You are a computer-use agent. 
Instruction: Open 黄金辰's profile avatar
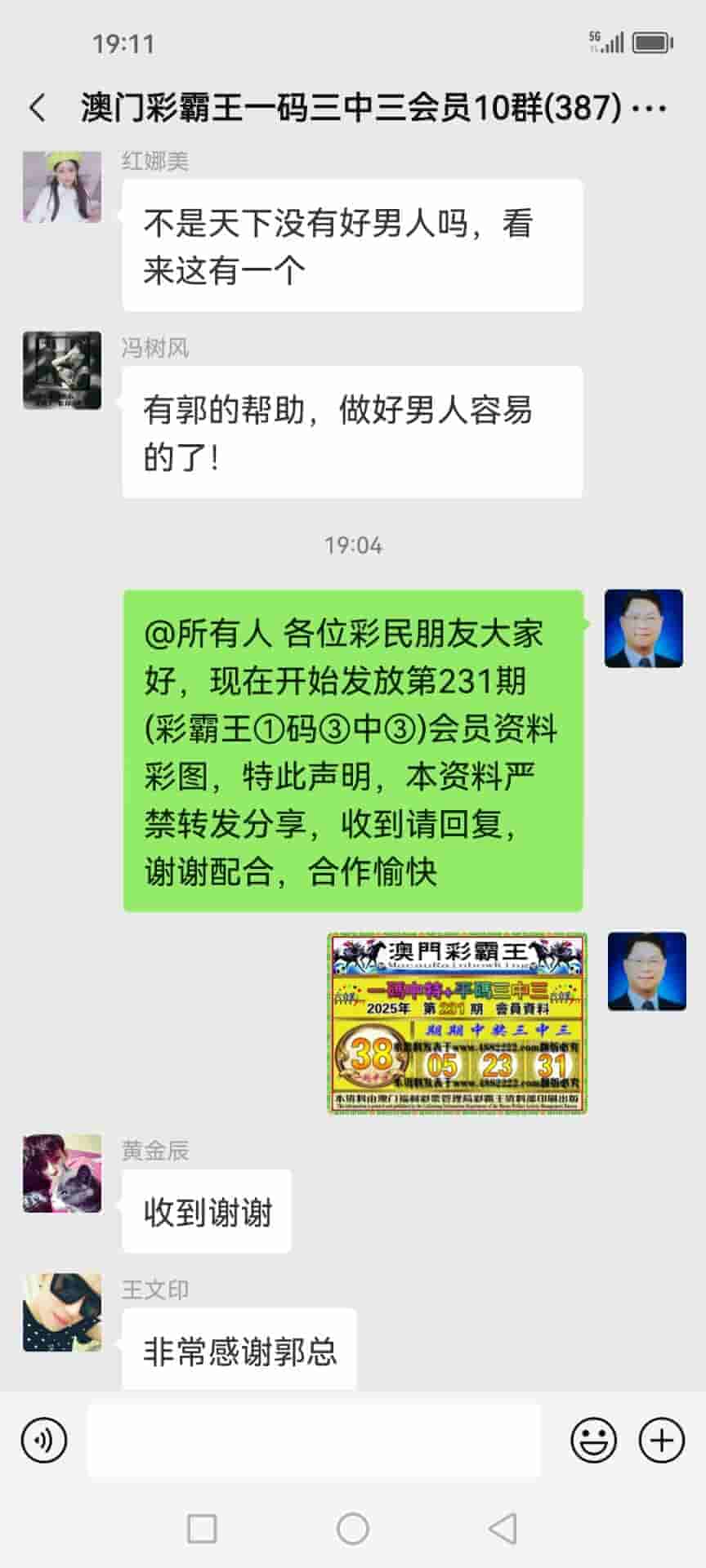(x=62, y=1174)
